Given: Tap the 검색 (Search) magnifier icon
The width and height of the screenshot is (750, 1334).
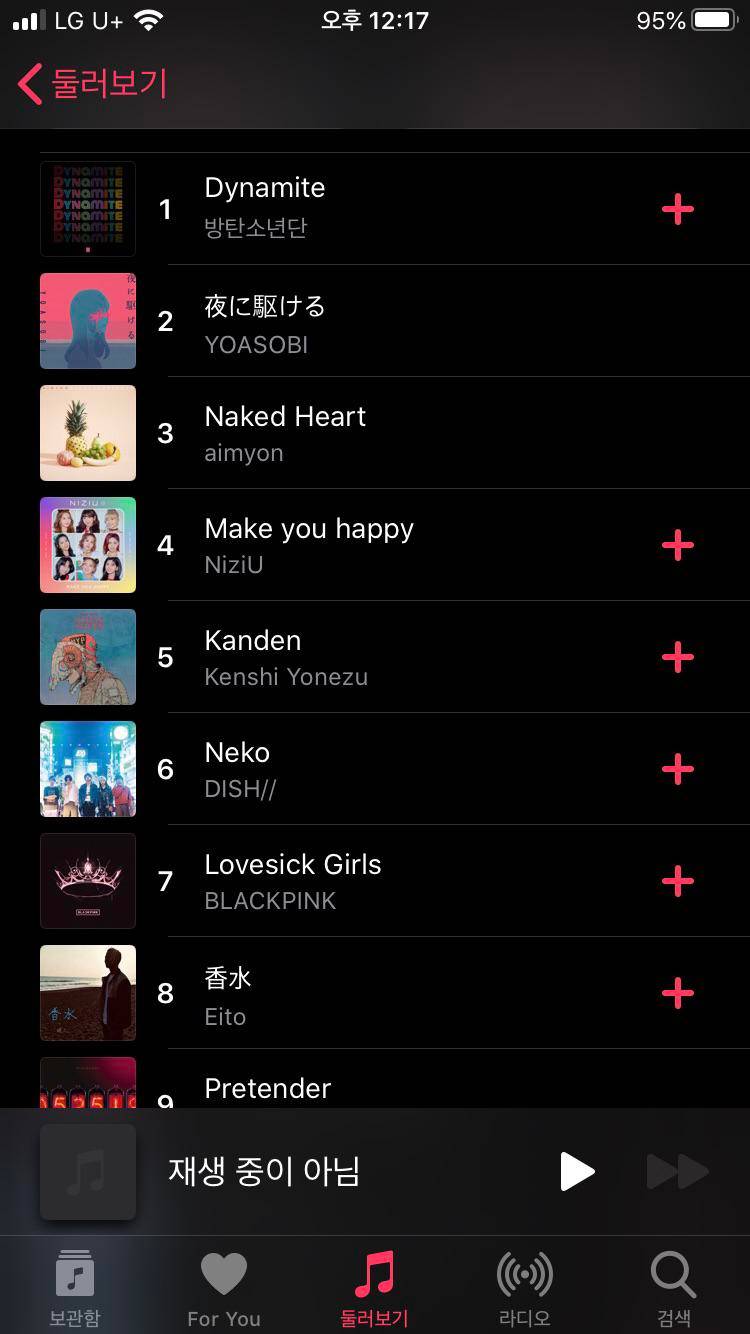Looking at the screenshot, I should coord(673,1272).
